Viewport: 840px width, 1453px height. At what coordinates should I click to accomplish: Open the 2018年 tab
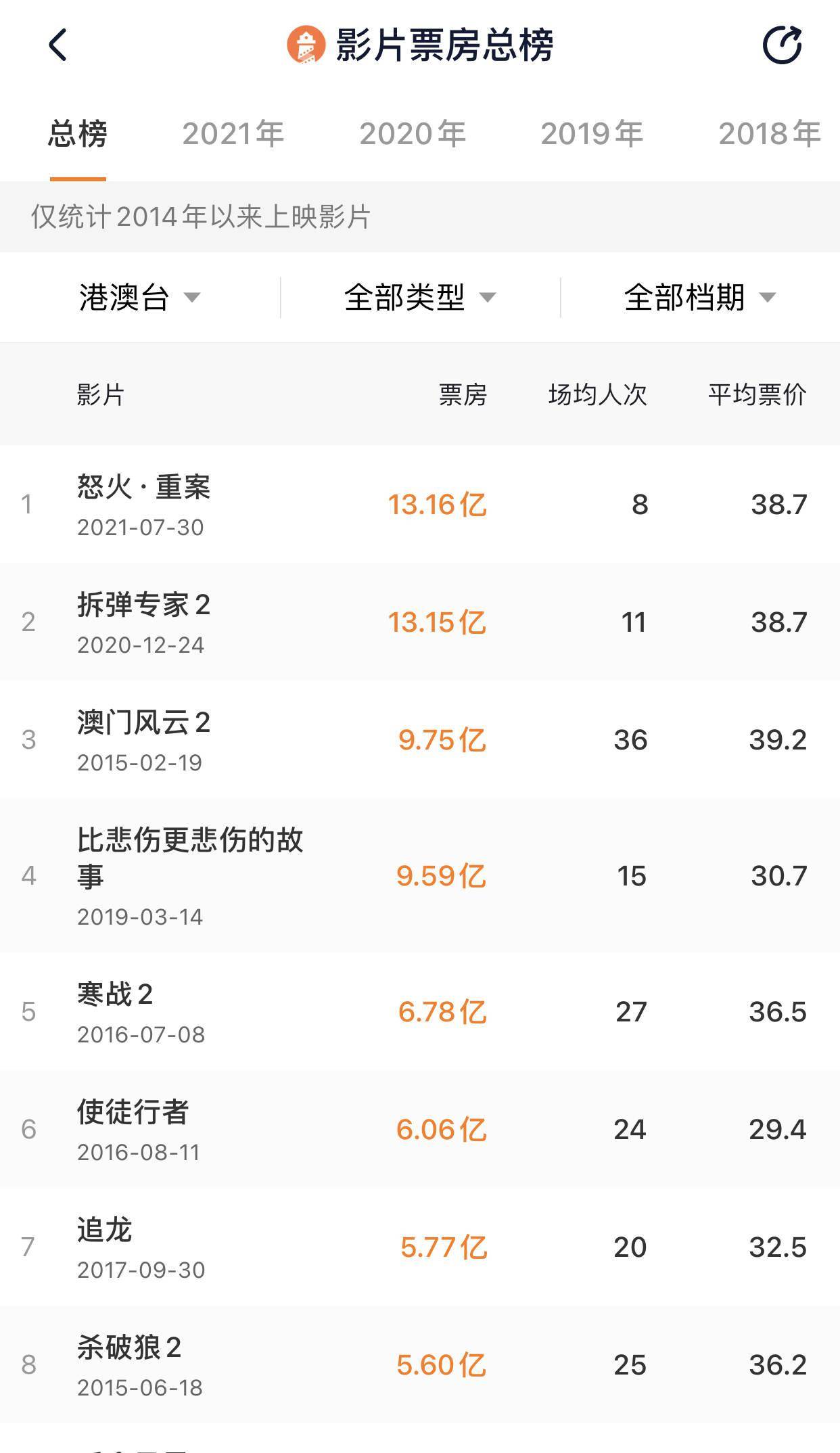(771, 134)
